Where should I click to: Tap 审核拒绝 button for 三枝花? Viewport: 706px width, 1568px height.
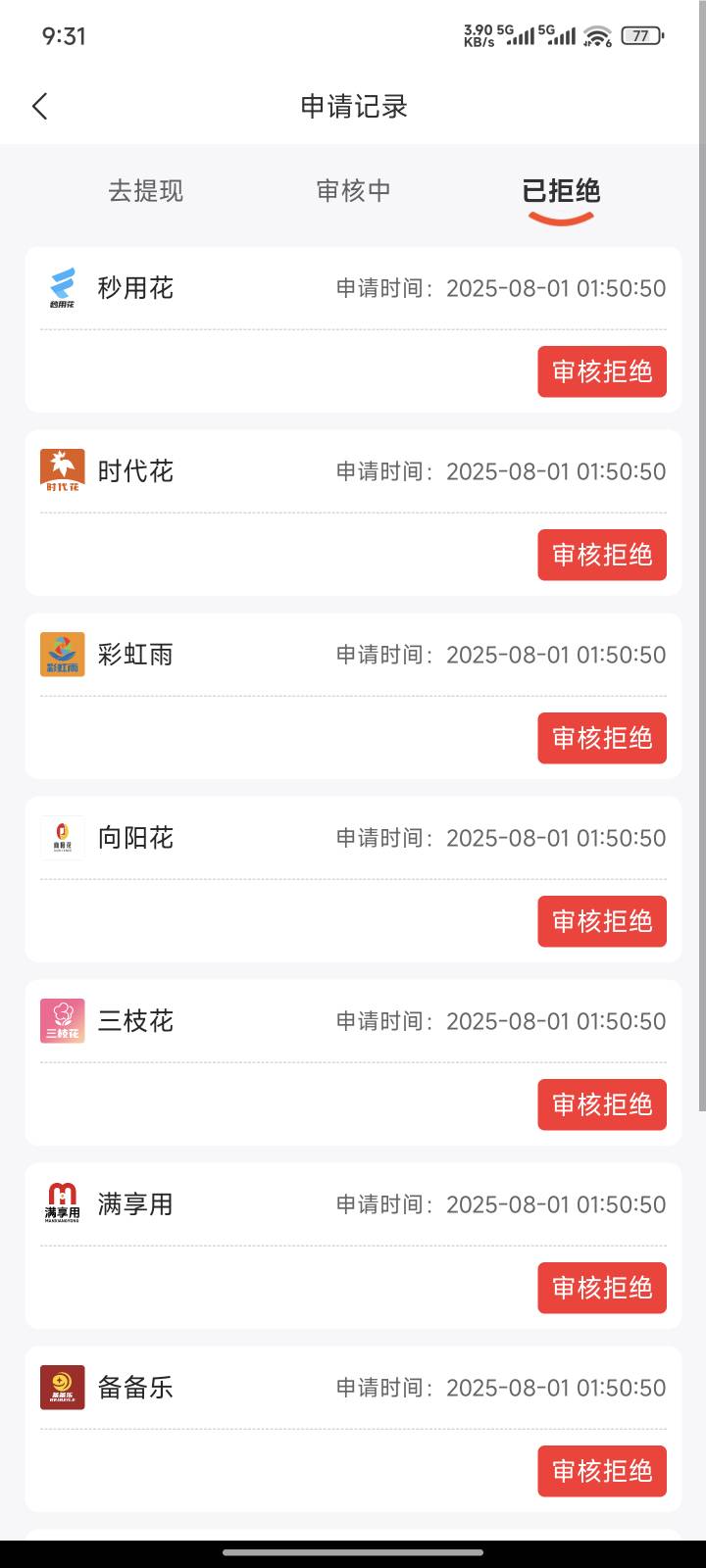coord(602,1104)
